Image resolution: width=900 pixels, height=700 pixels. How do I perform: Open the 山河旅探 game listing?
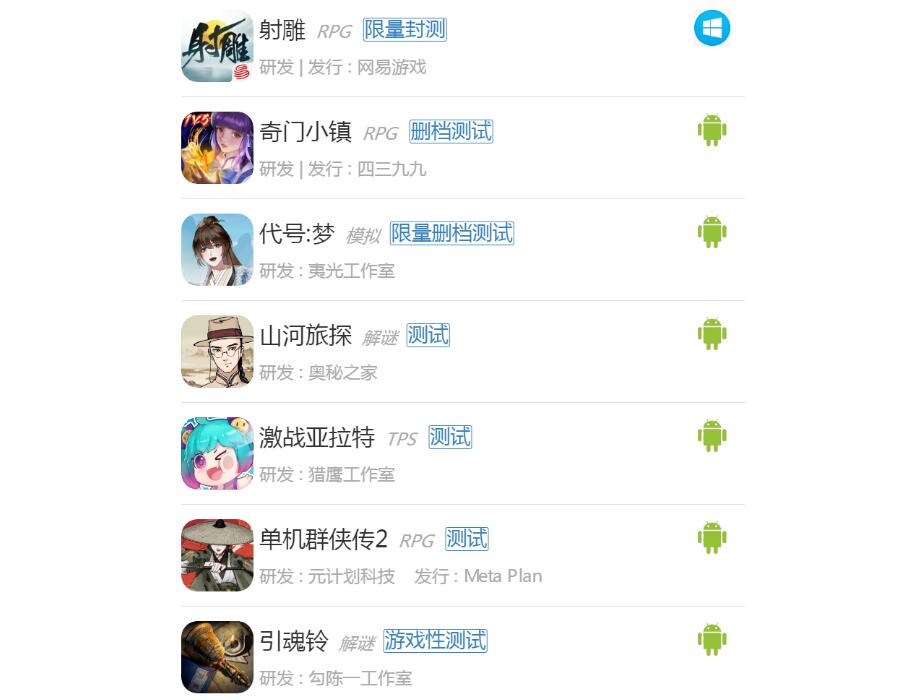tap(305, 336)
